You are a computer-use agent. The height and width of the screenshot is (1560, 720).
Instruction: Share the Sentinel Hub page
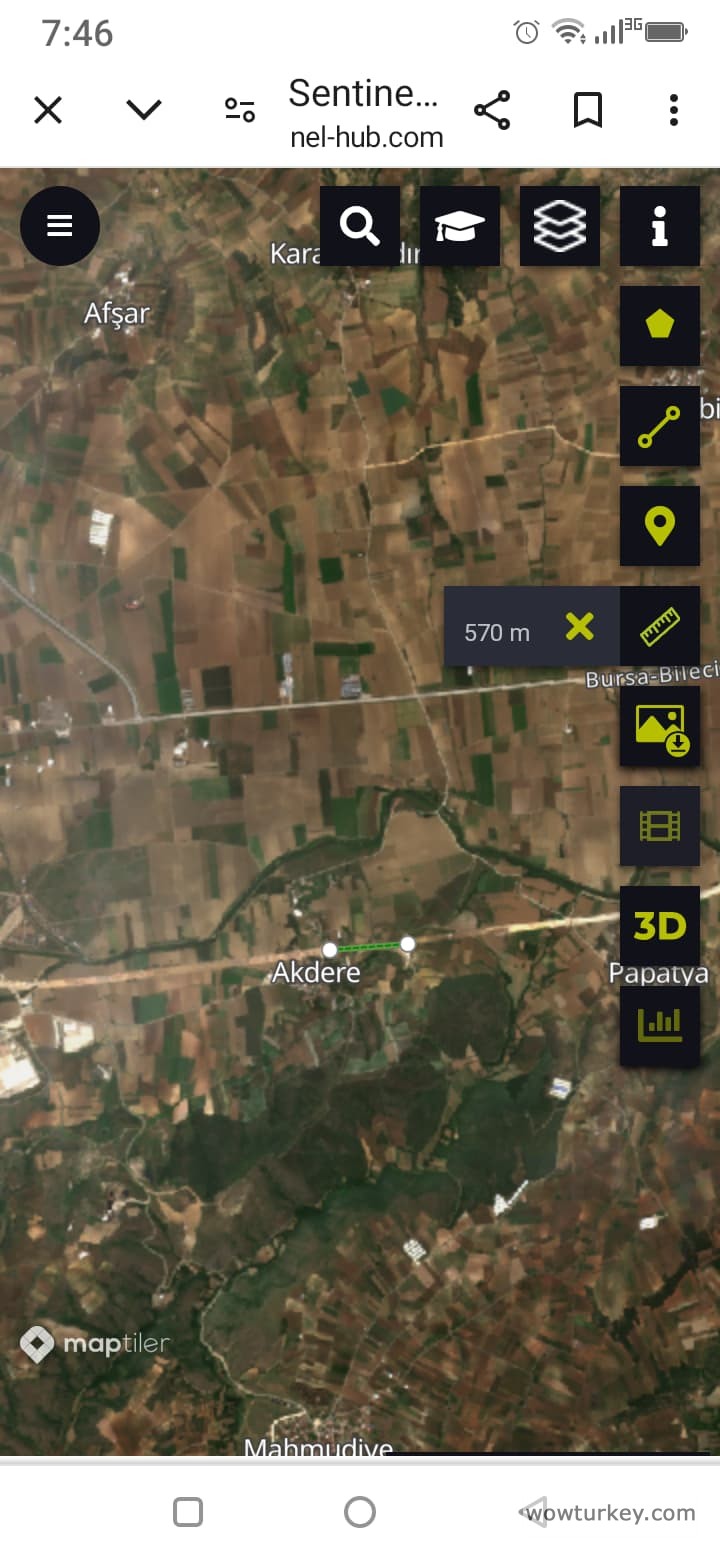[x=493, y=111]
